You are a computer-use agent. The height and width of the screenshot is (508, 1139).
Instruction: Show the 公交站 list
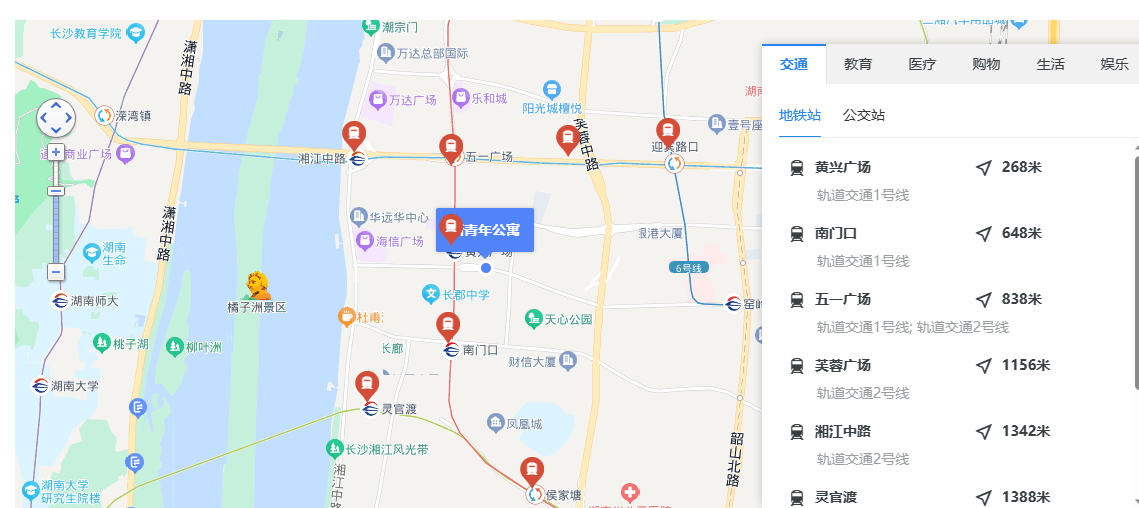coord(863,115)
